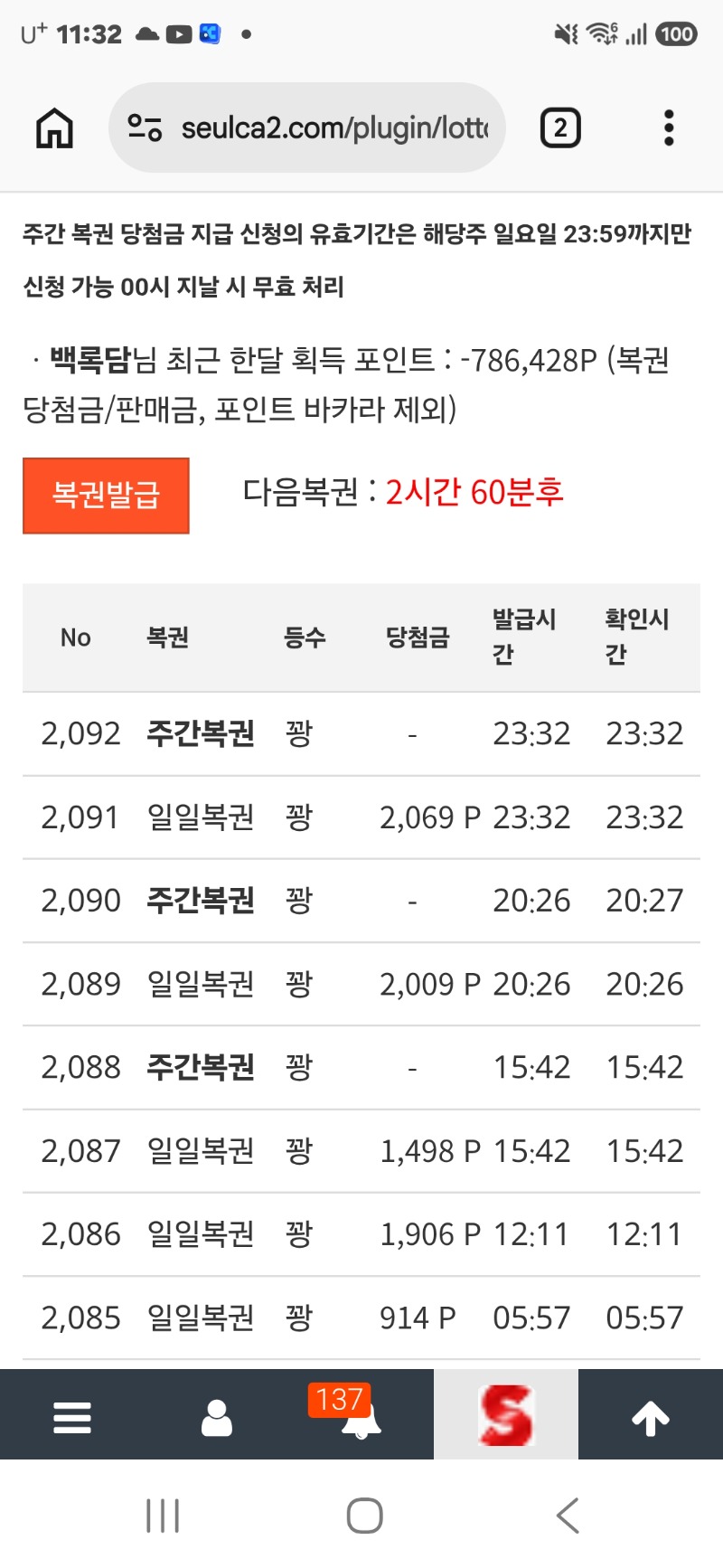Open the tab switcher showing 2 tabs
Image resolution: width=723 pixels, height=1568 pixels.
point(560,128)
